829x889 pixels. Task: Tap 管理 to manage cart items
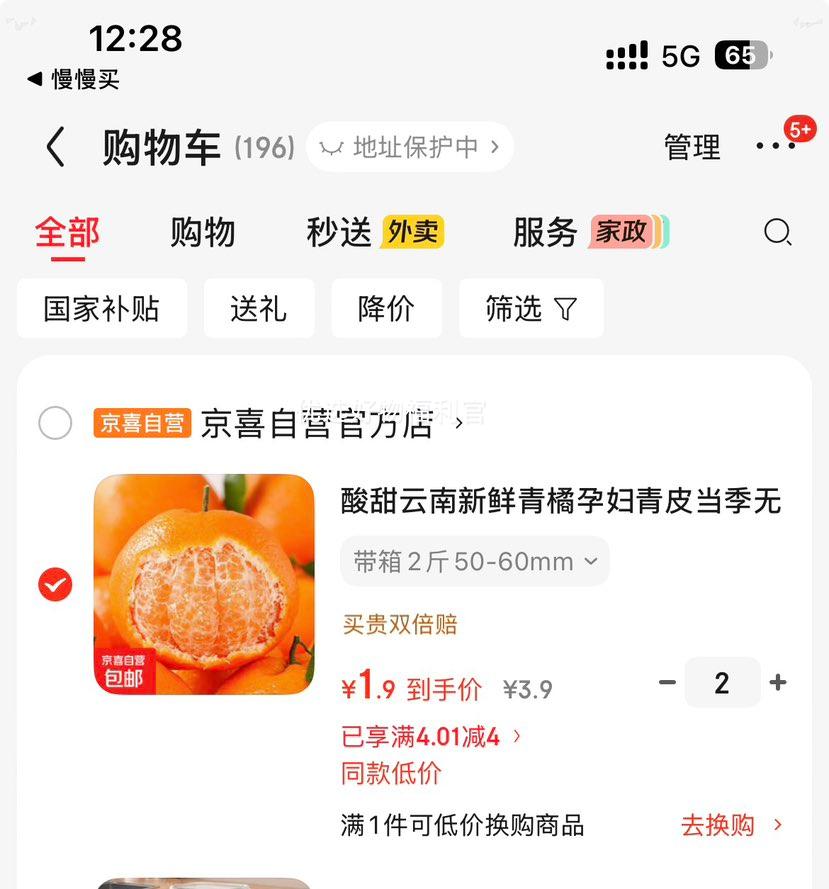click(x=692, y=148)
